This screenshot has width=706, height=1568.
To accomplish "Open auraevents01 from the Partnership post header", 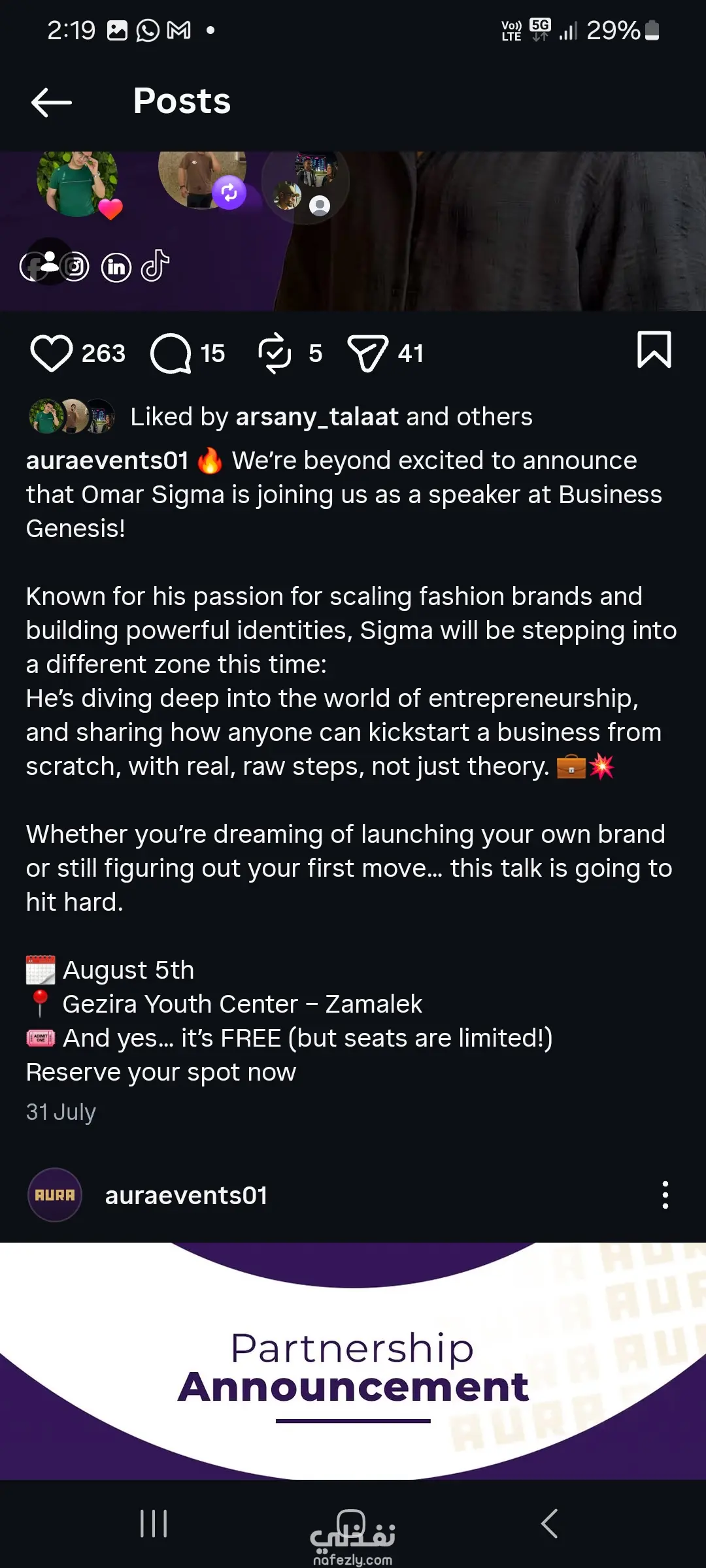I will [x=186, y=1196].
